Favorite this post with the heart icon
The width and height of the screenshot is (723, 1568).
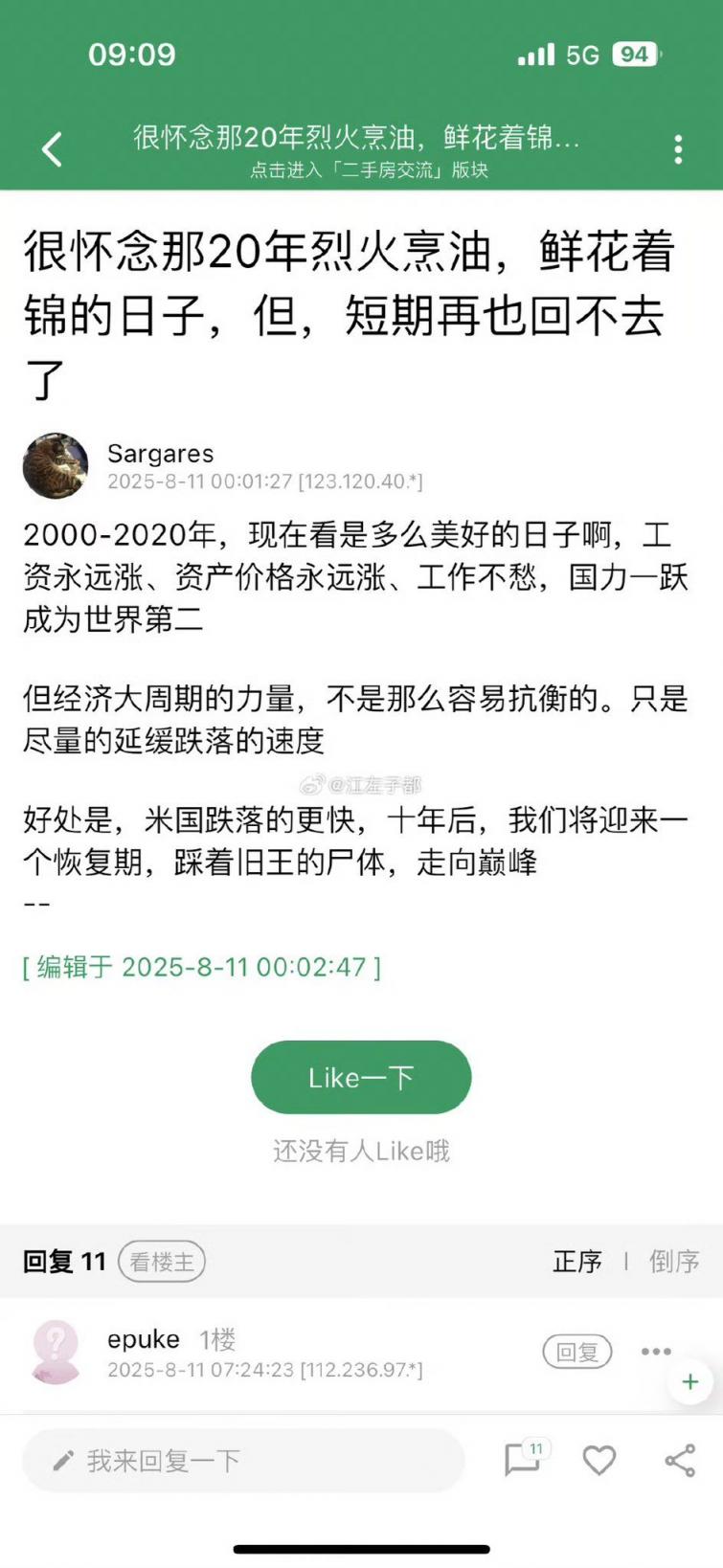599,1461
